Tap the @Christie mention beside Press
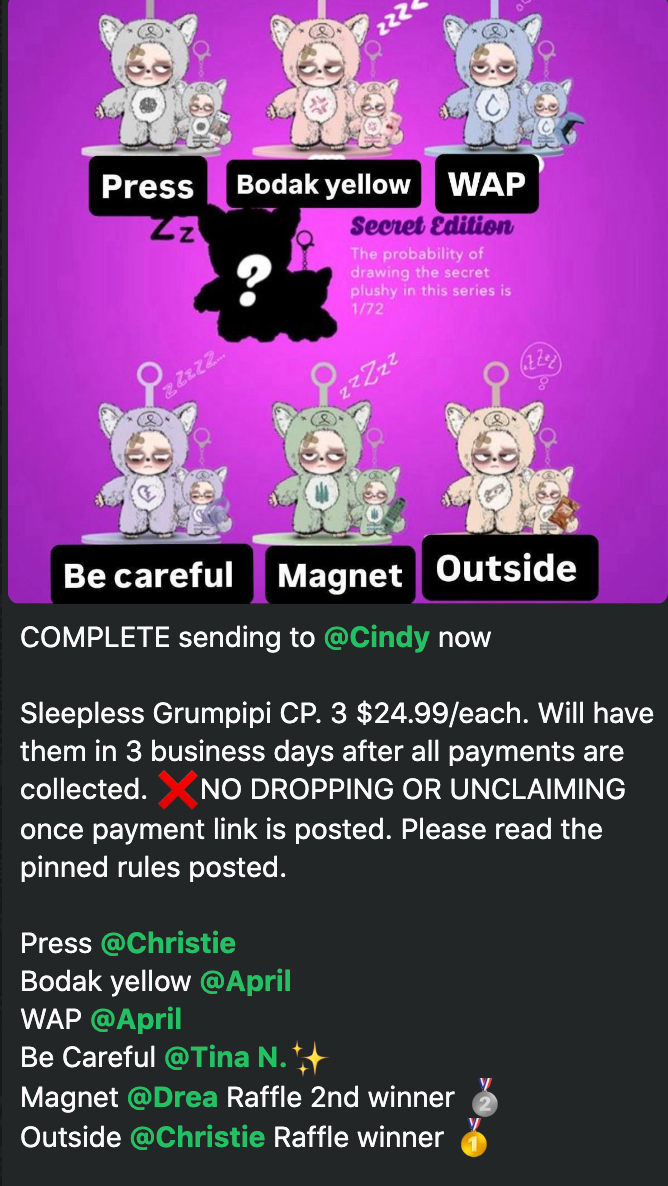The width and height of the screenshot is (668, 1186). click(x=168, y=943)
